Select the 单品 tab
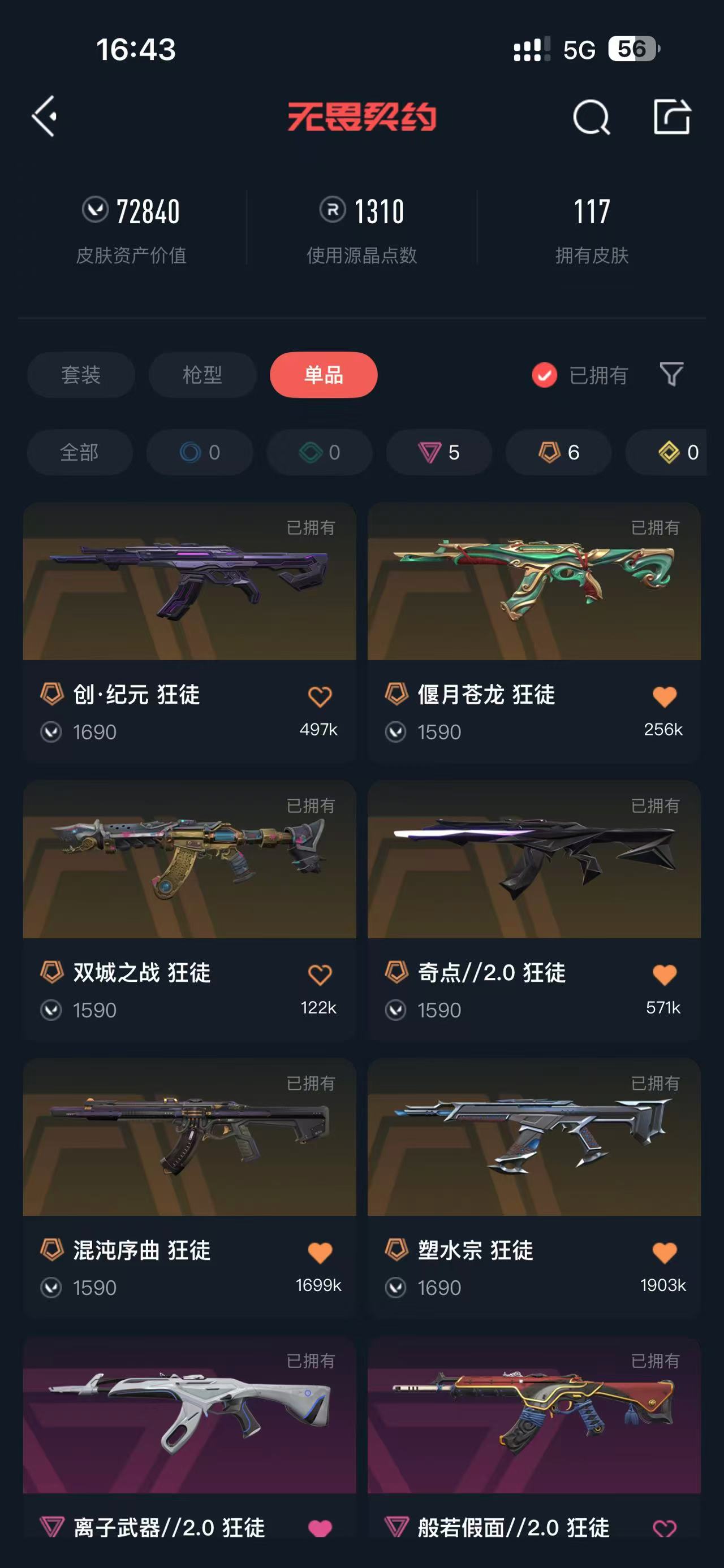Viewport: 724px width, 1568px height. [324, 375]
